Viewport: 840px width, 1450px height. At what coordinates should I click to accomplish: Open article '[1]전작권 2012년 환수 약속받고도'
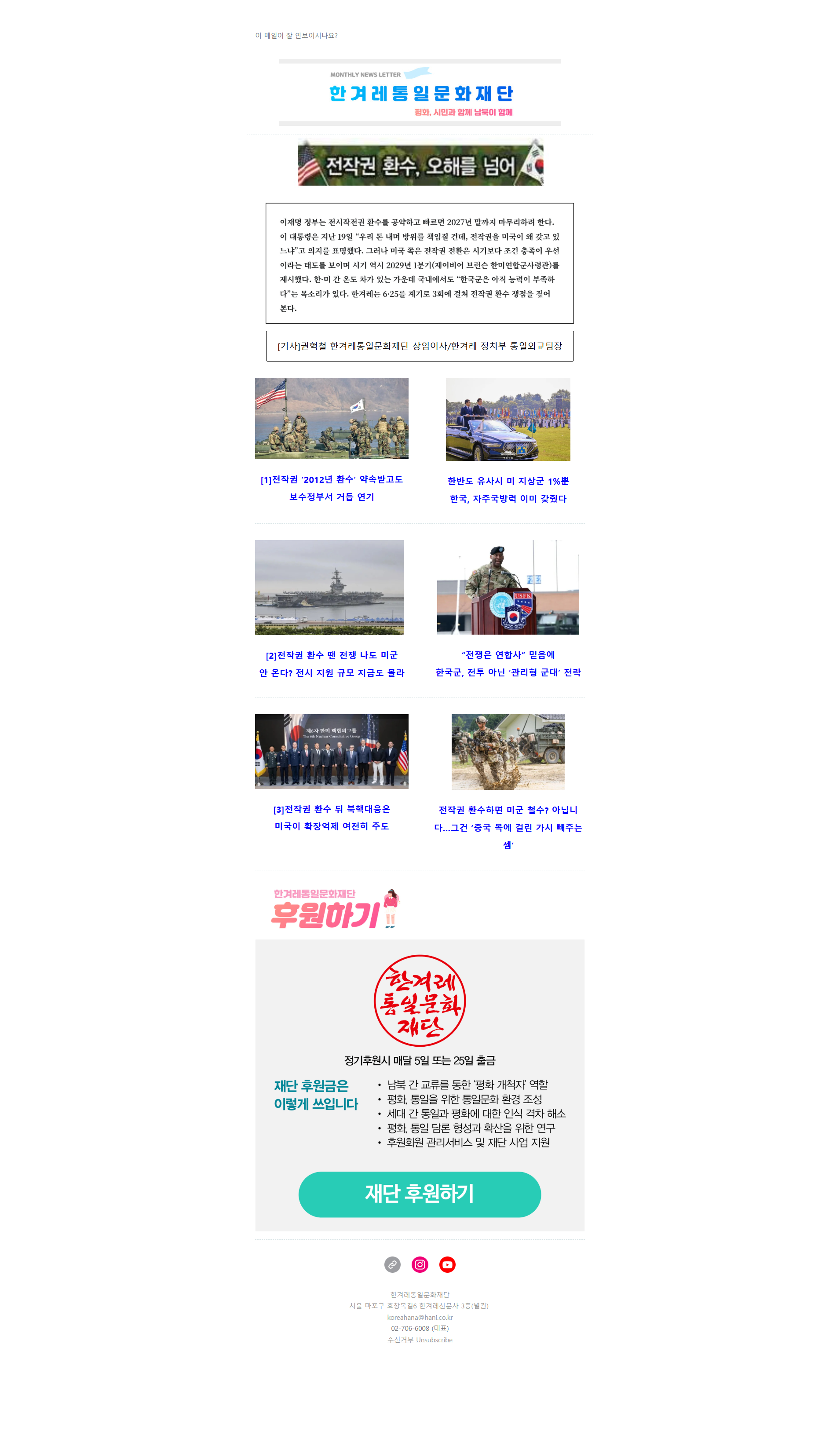pyautogui.click(x=332, y=488)
